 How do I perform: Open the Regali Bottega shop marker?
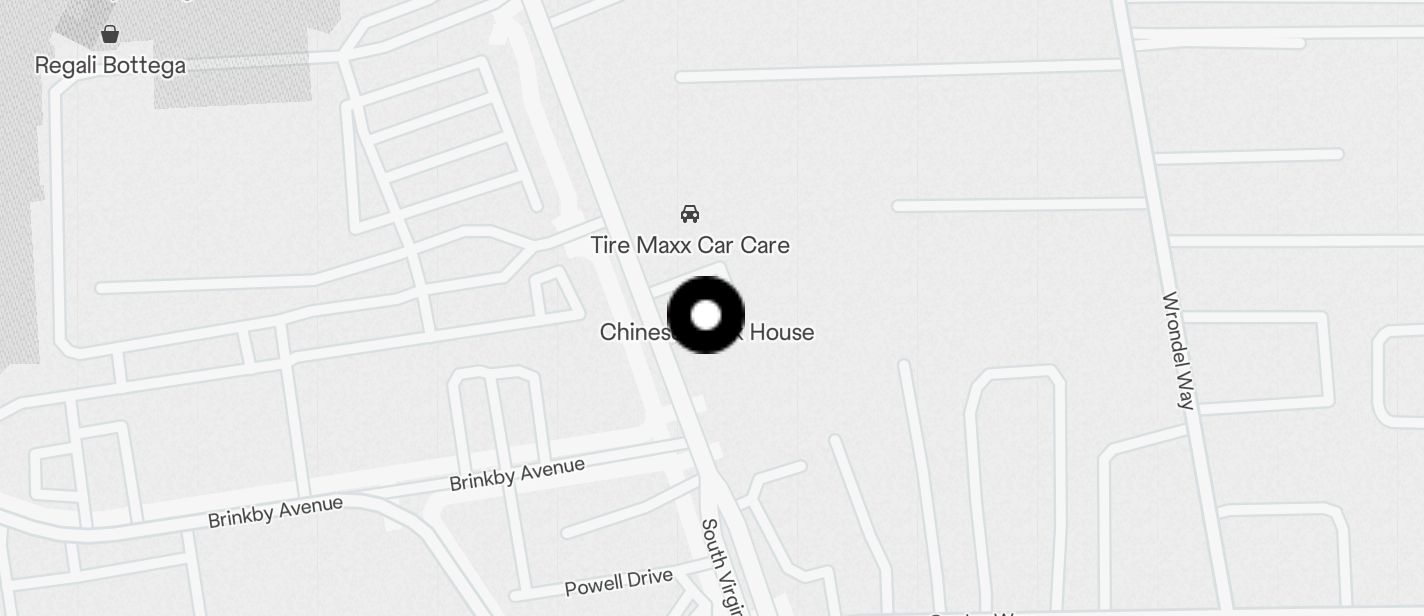click(x=110, y=35)
